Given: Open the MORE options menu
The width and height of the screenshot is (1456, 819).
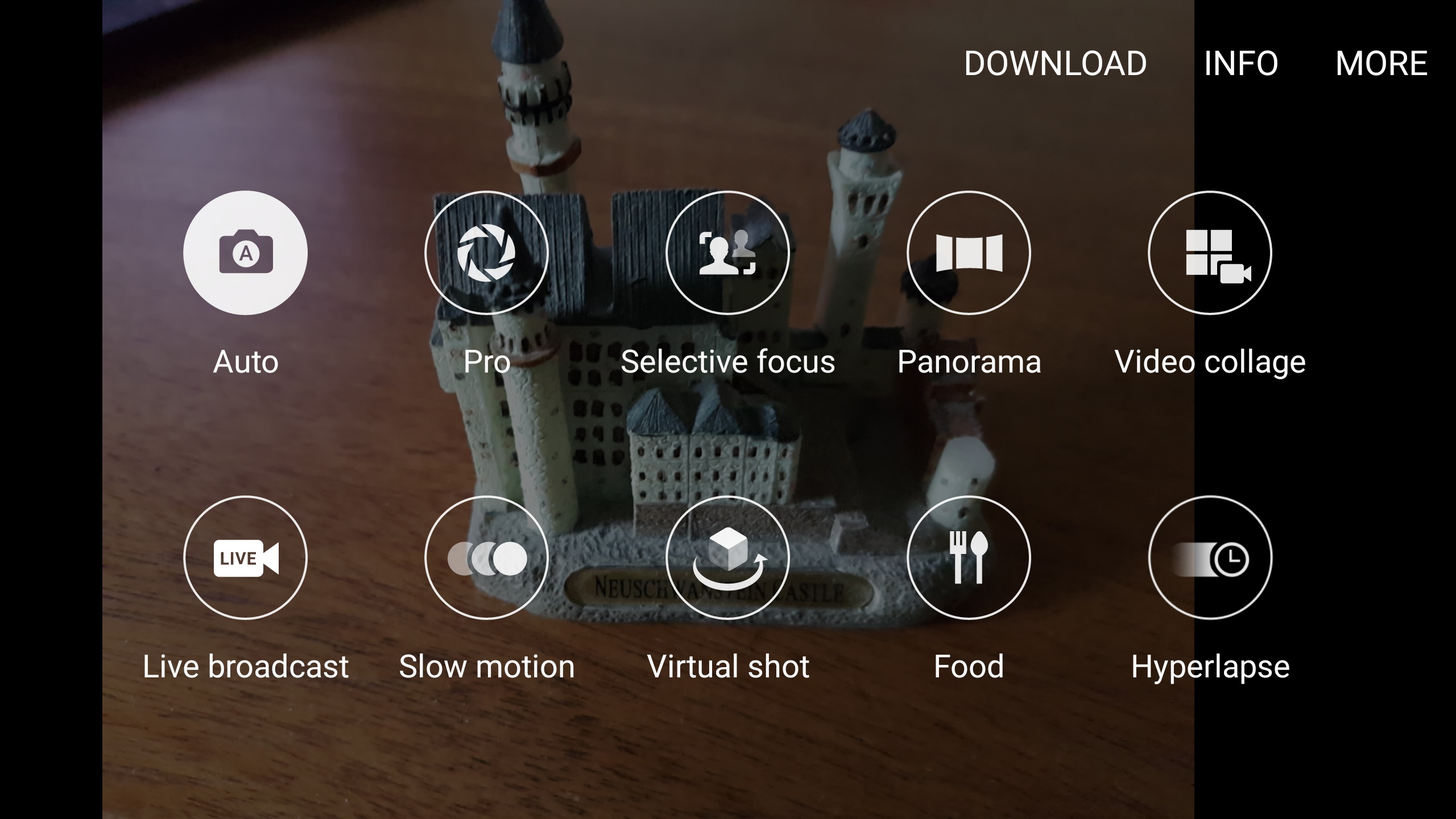Looking at the screenshot, I should coord(1381,63).
